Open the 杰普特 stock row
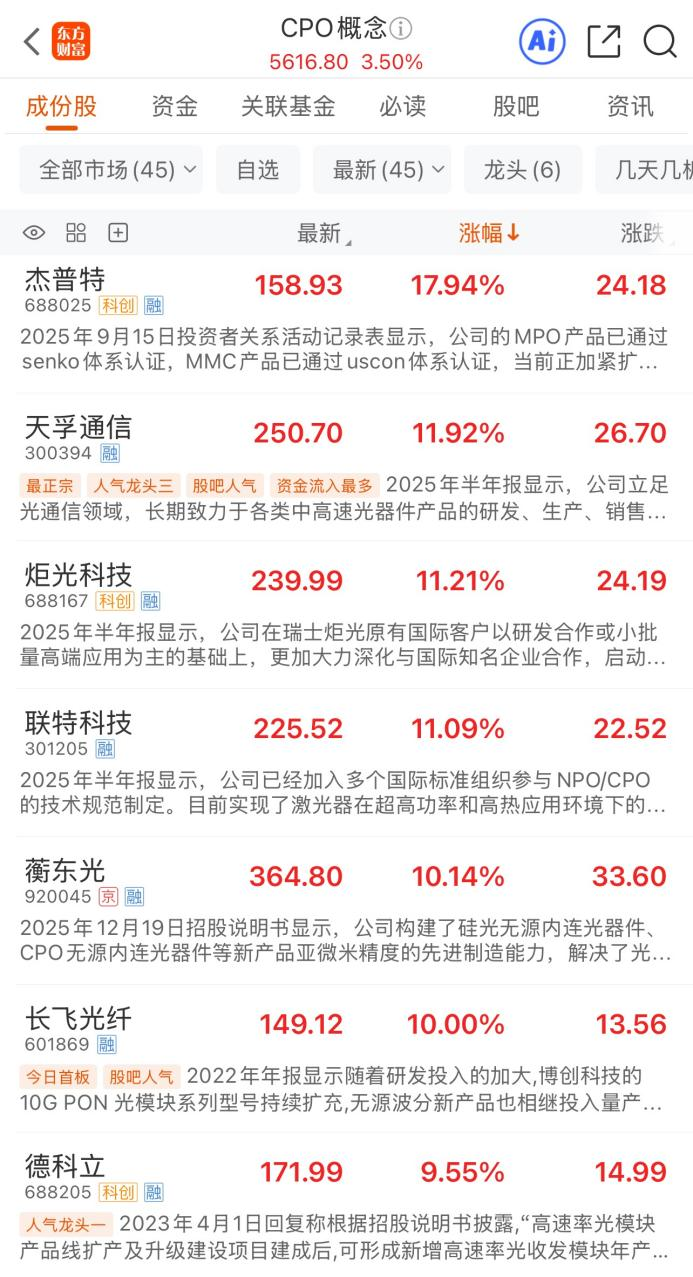693x1277 pixels. click(65, 280)
